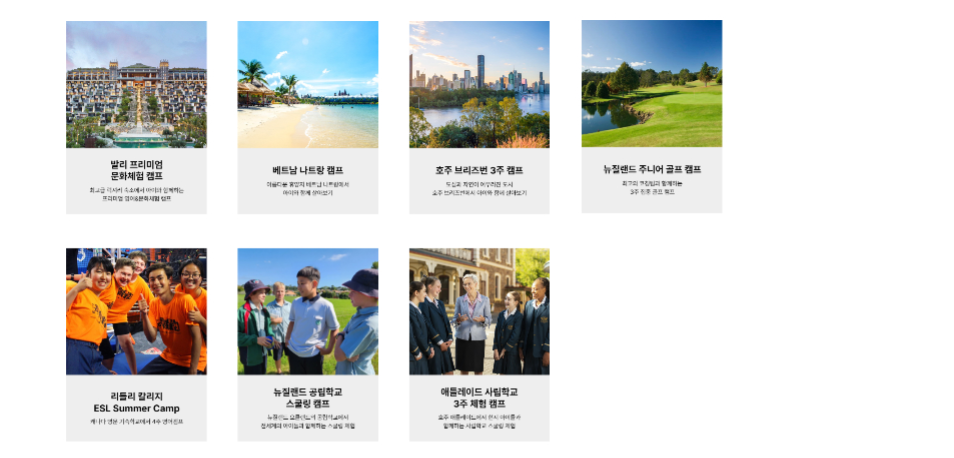Open the 뉴질랜드 주니어 골프 캠프 card
Image resolution: width=954 pixels, height=458 pixels.
pos(651,117)
